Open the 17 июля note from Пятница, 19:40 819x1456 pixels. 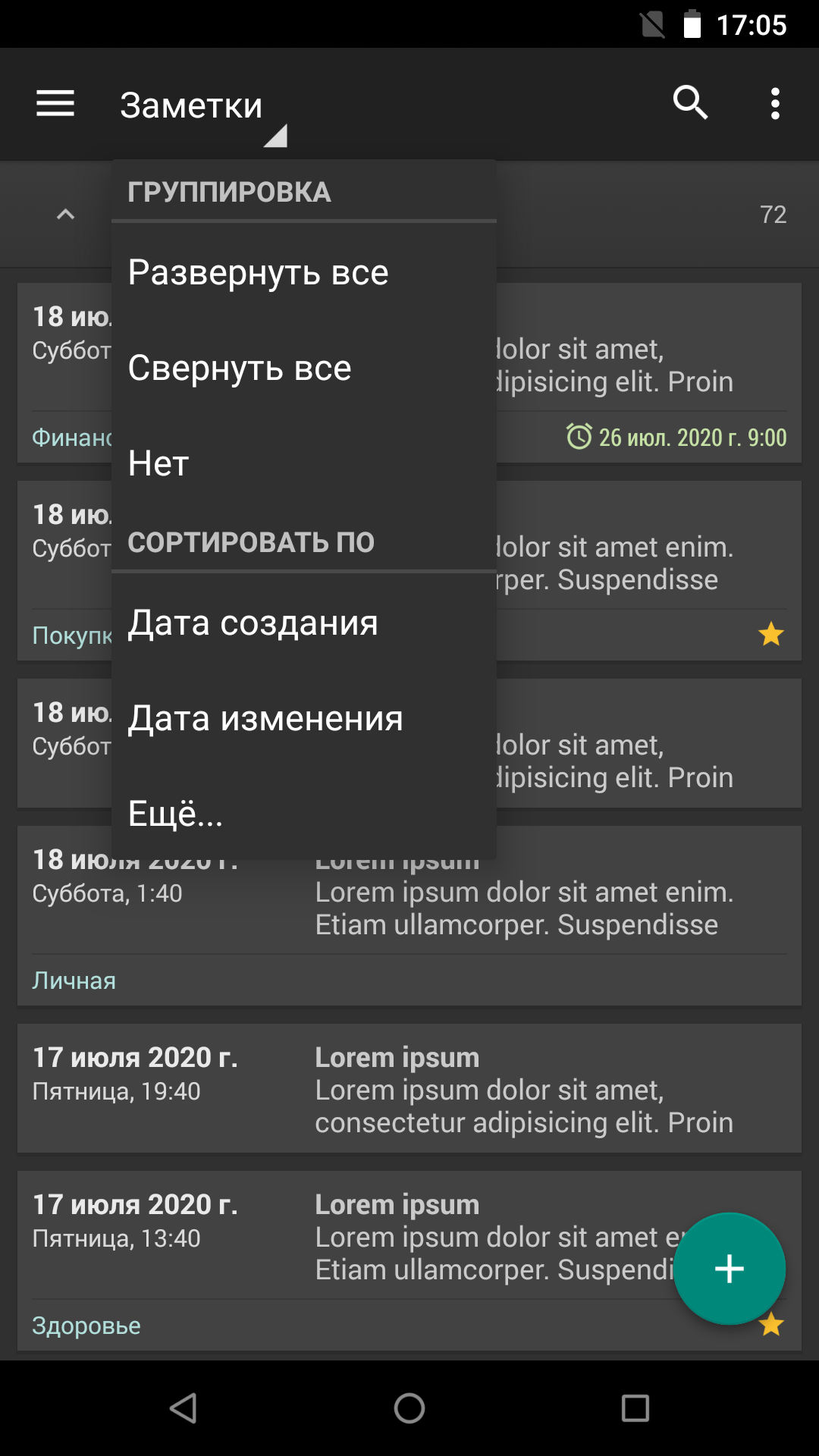pyautogui.click(x=409, y=1088)
